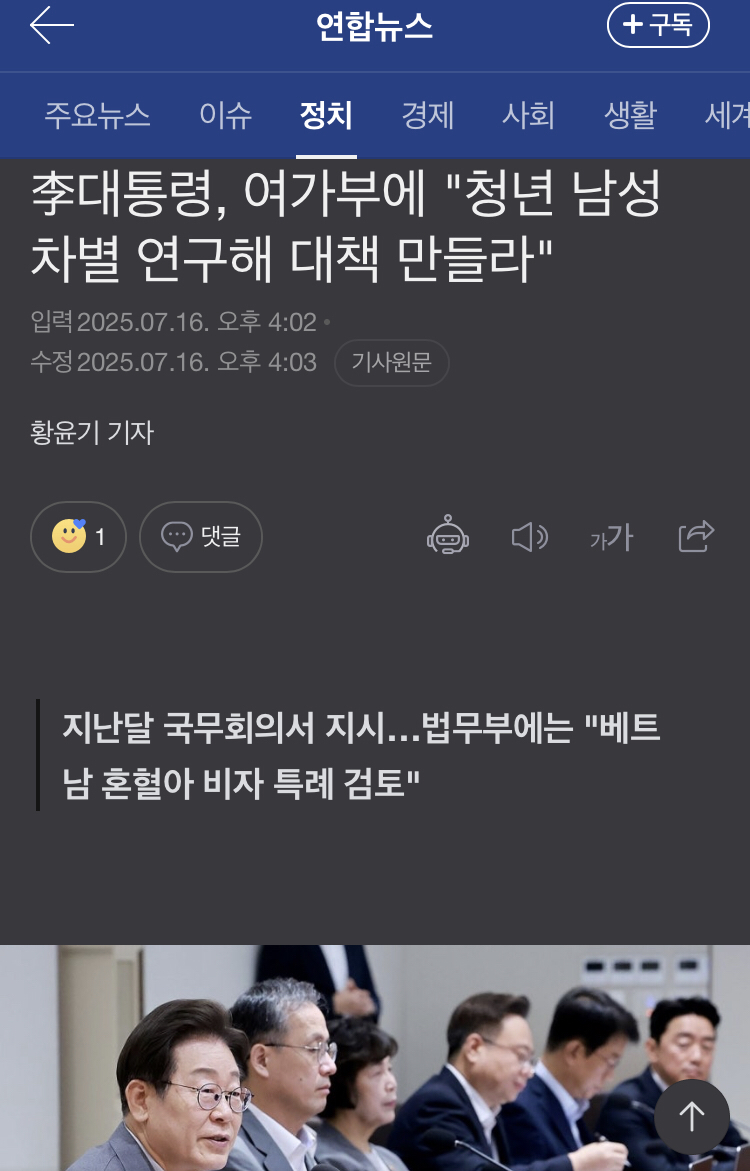Switch to the 사회 tab
Viewport: 750px width, 1171px height.
(x=528, y=116)
